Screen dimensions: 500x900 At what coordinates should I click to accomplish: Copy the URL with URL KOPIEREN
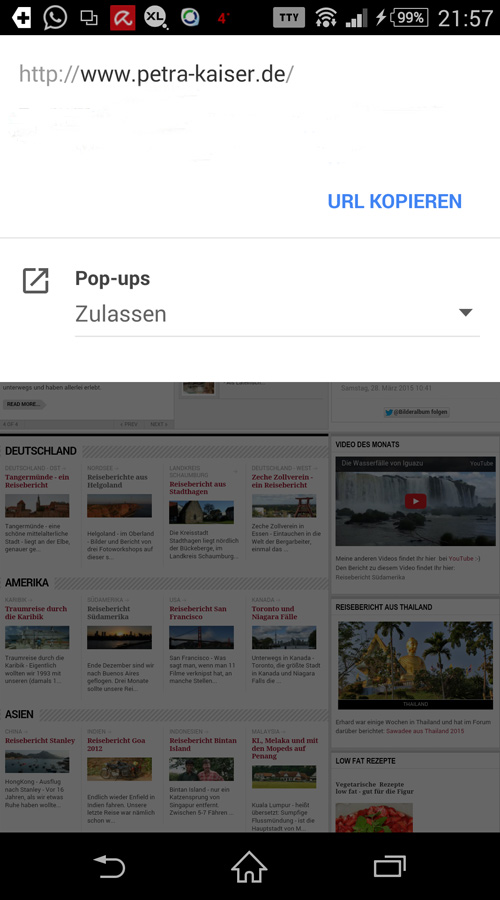(x=394, y=201)
